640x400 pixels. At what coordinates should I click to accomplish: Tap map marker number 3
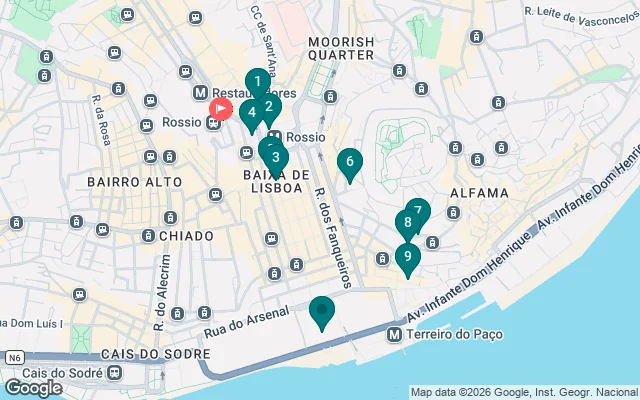click(x=276, y=157)
